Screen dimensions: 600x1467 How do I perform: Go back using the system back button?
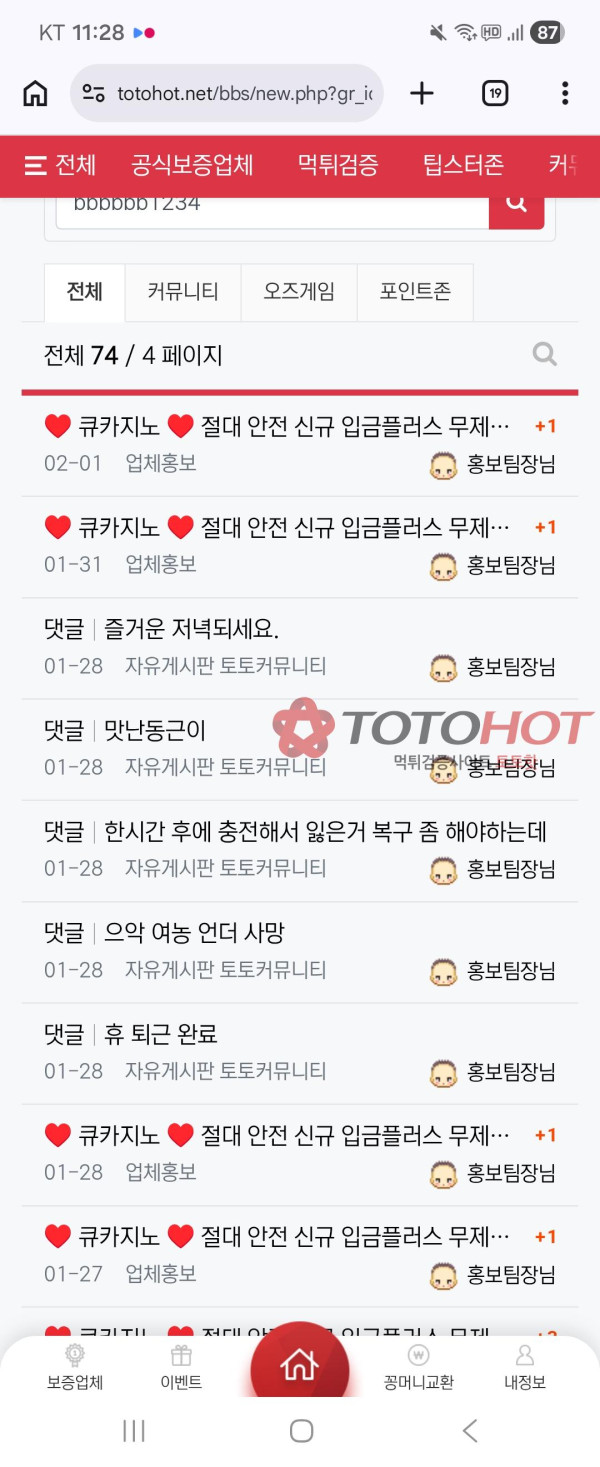pyautogui.click(x=470, y=1431)
